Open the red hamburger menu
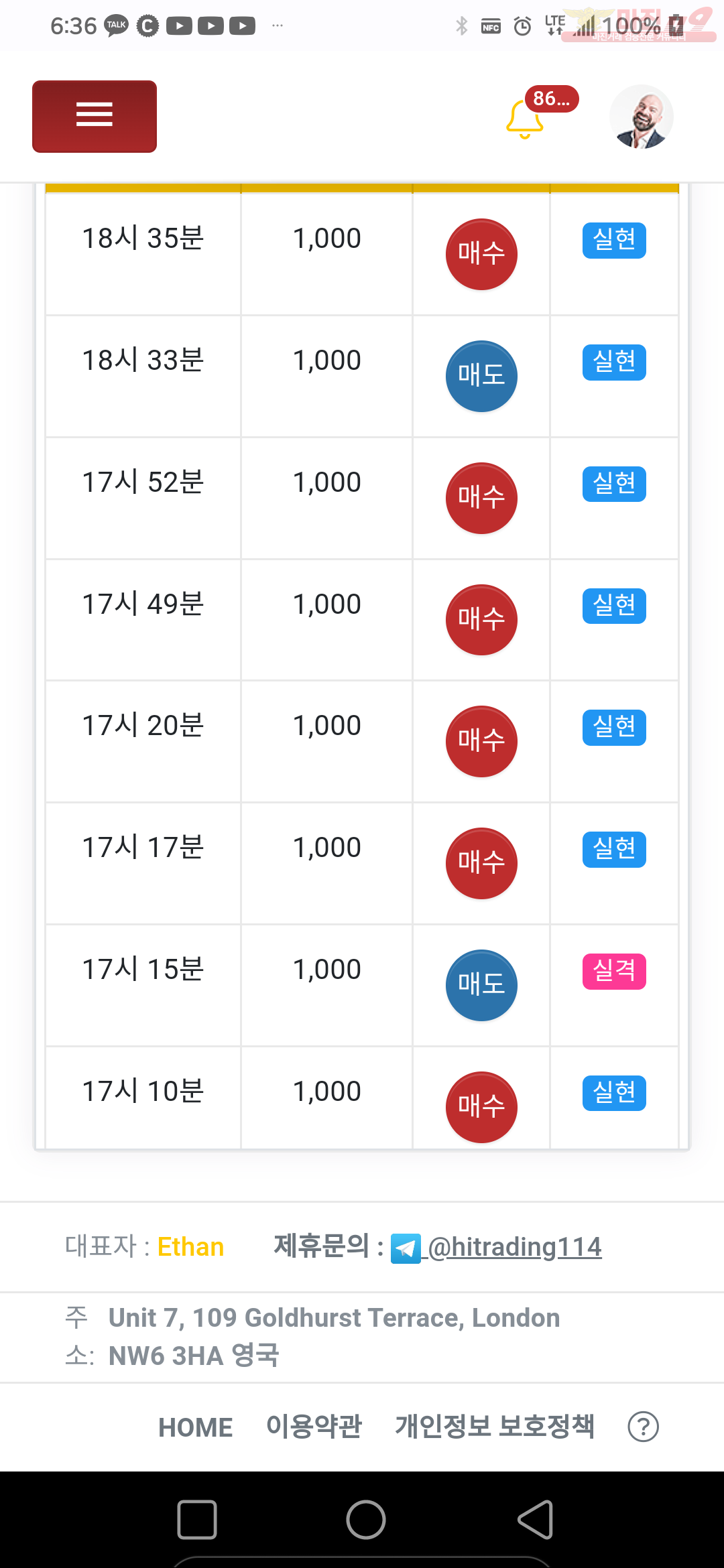This screenshot has height=1568, width=724. pos(95,117)
